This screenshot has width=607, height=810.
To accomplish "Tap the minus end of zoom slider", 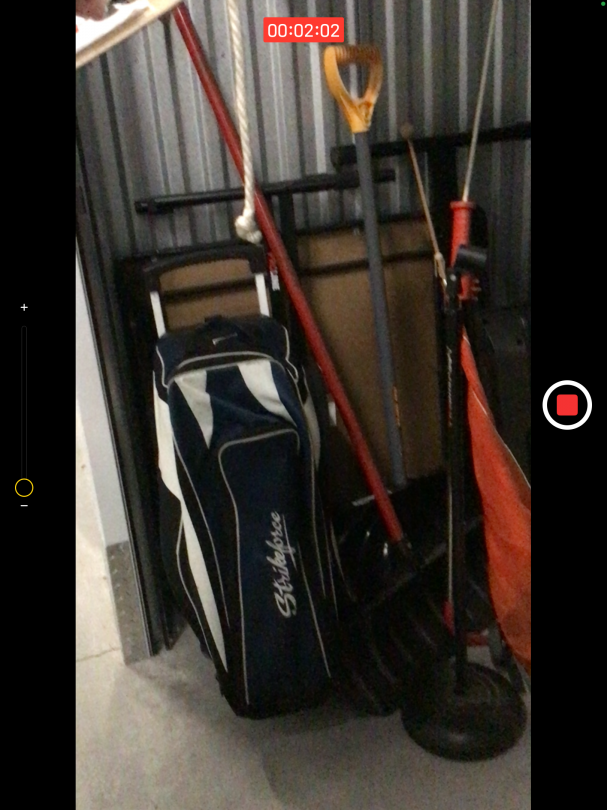I will [x=24, y=506].
